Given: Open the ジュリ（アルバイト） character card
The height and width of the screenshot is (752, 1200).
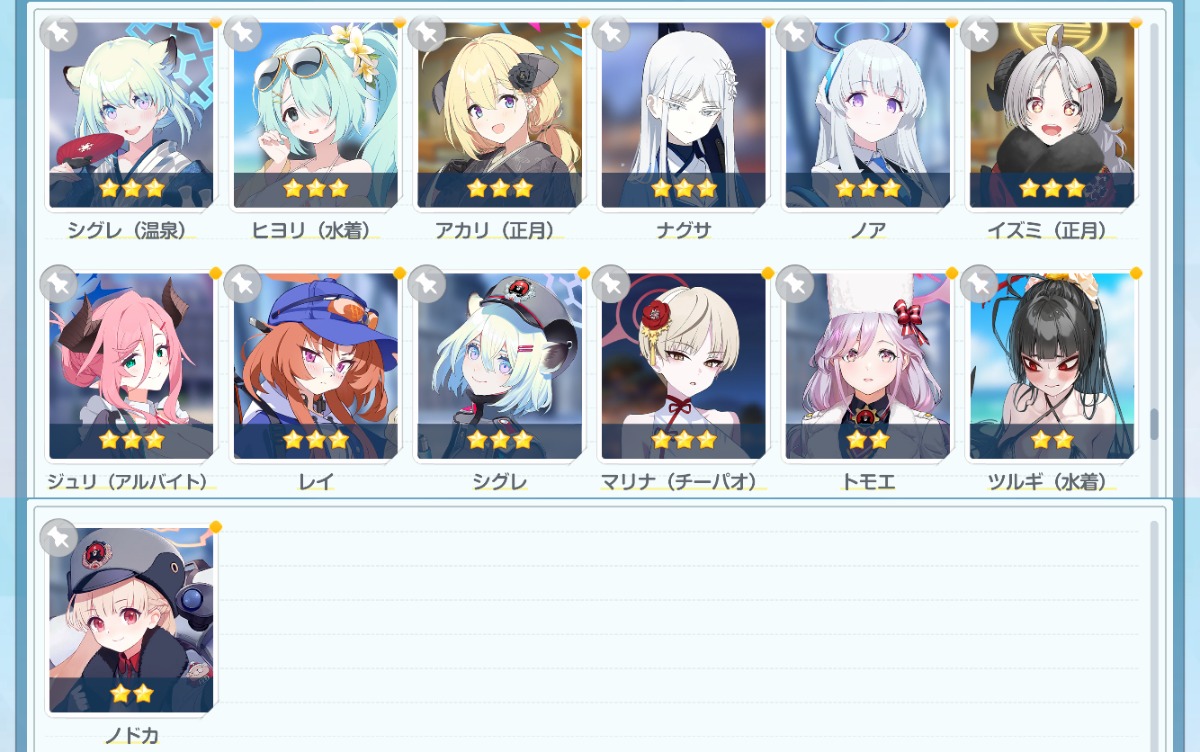Looking at the screenshot, I should click(x=131, y=366).
